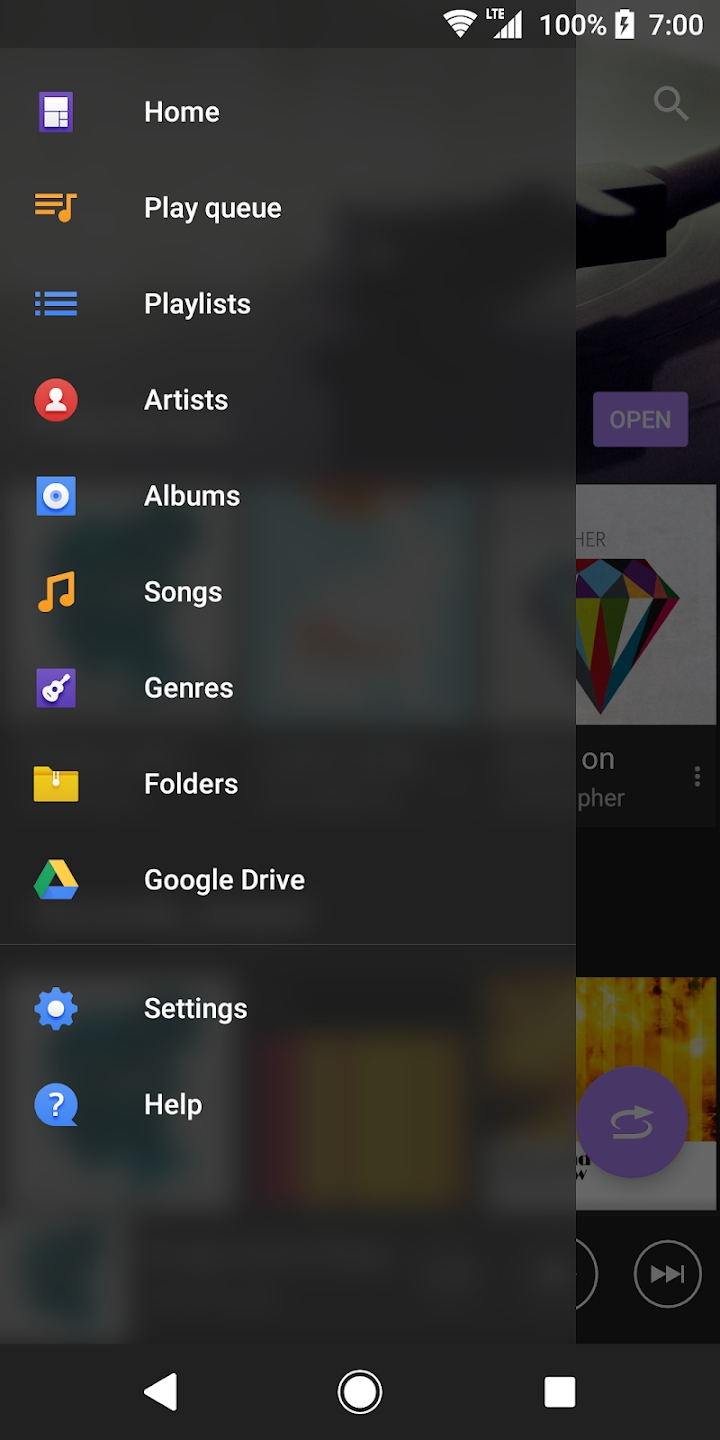This screenshot has width=720, height=1440.
Task: Tap the search magnifier icon
Action: point(670,104)
